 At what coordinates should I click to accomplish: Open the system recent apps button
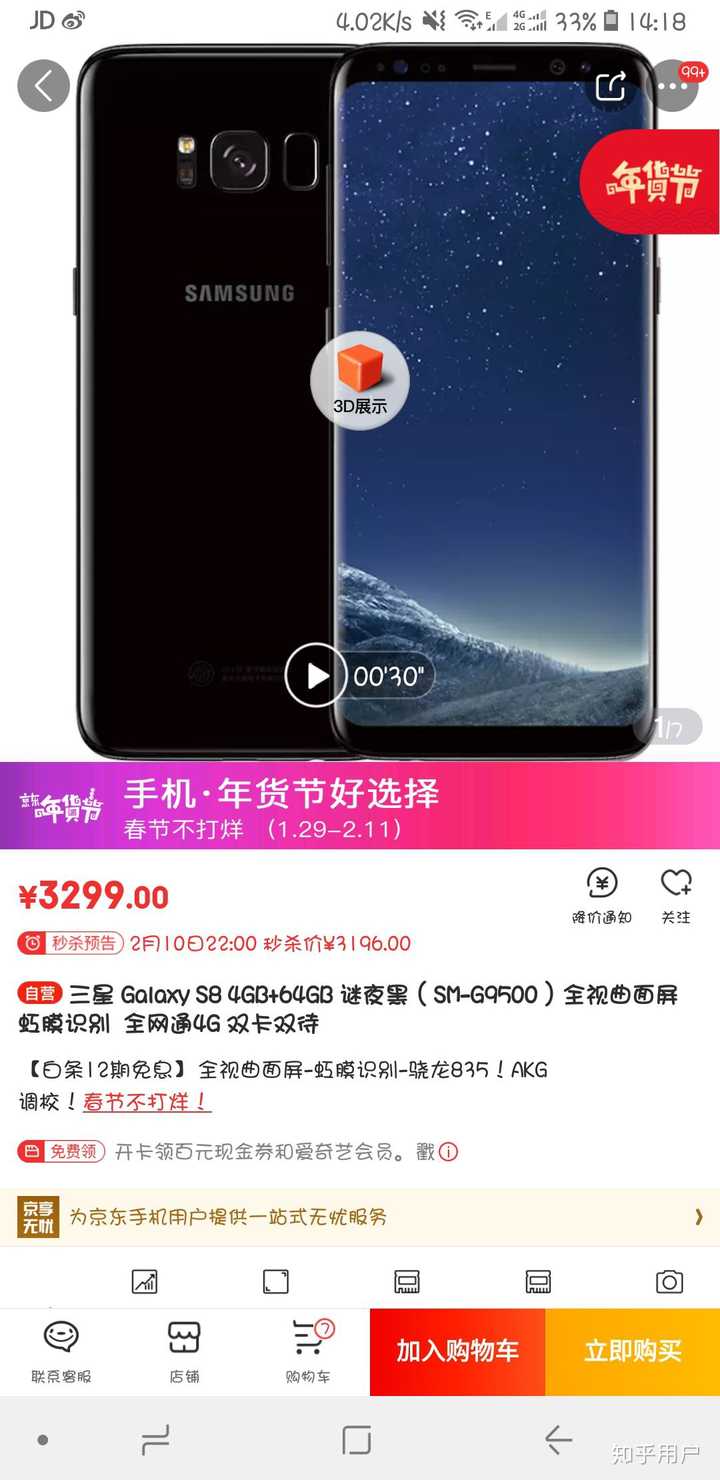coord(156,1440)
